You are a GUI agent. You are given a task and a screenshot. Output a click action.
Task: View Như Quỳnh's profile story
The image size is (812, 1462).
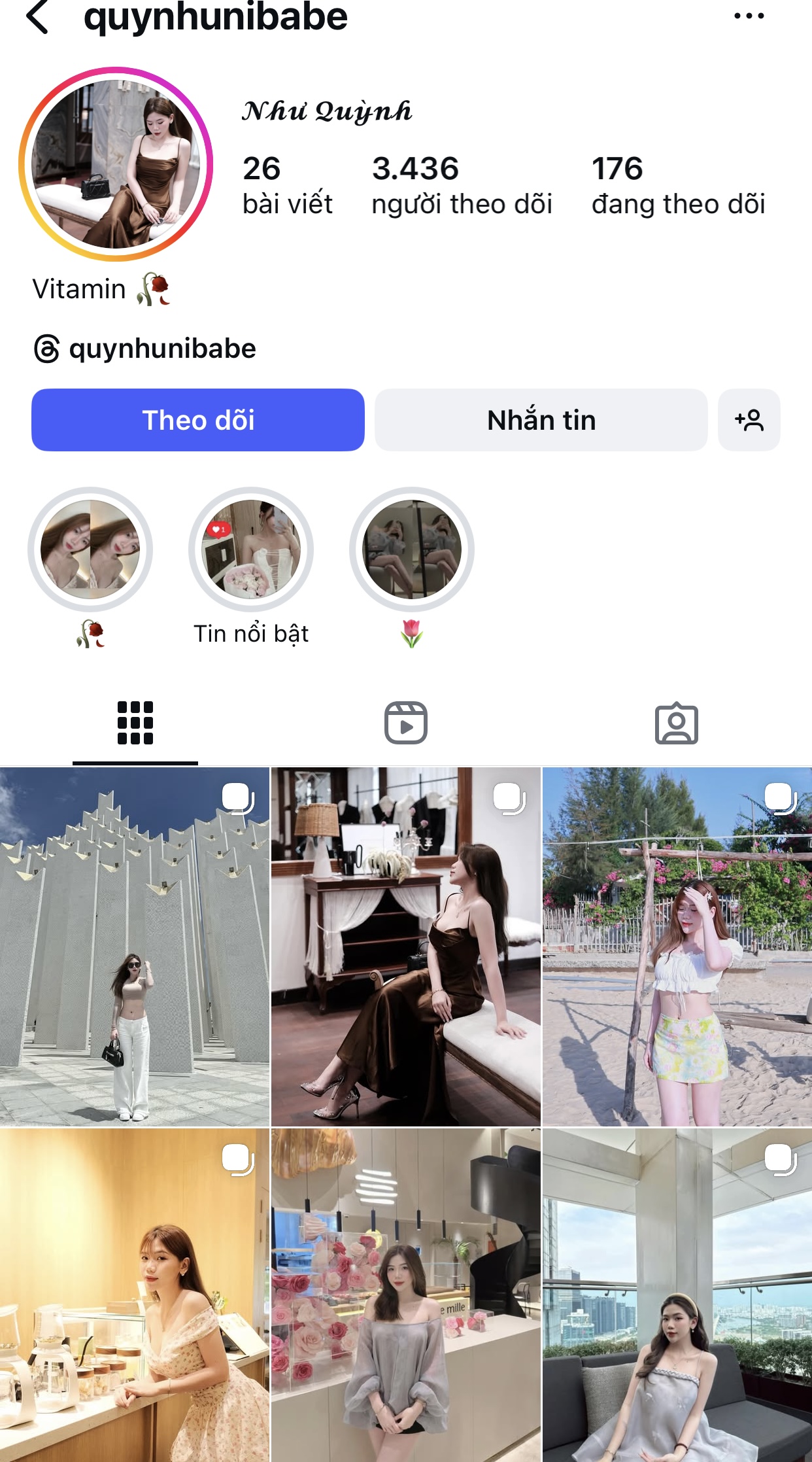tap(116, 164)
